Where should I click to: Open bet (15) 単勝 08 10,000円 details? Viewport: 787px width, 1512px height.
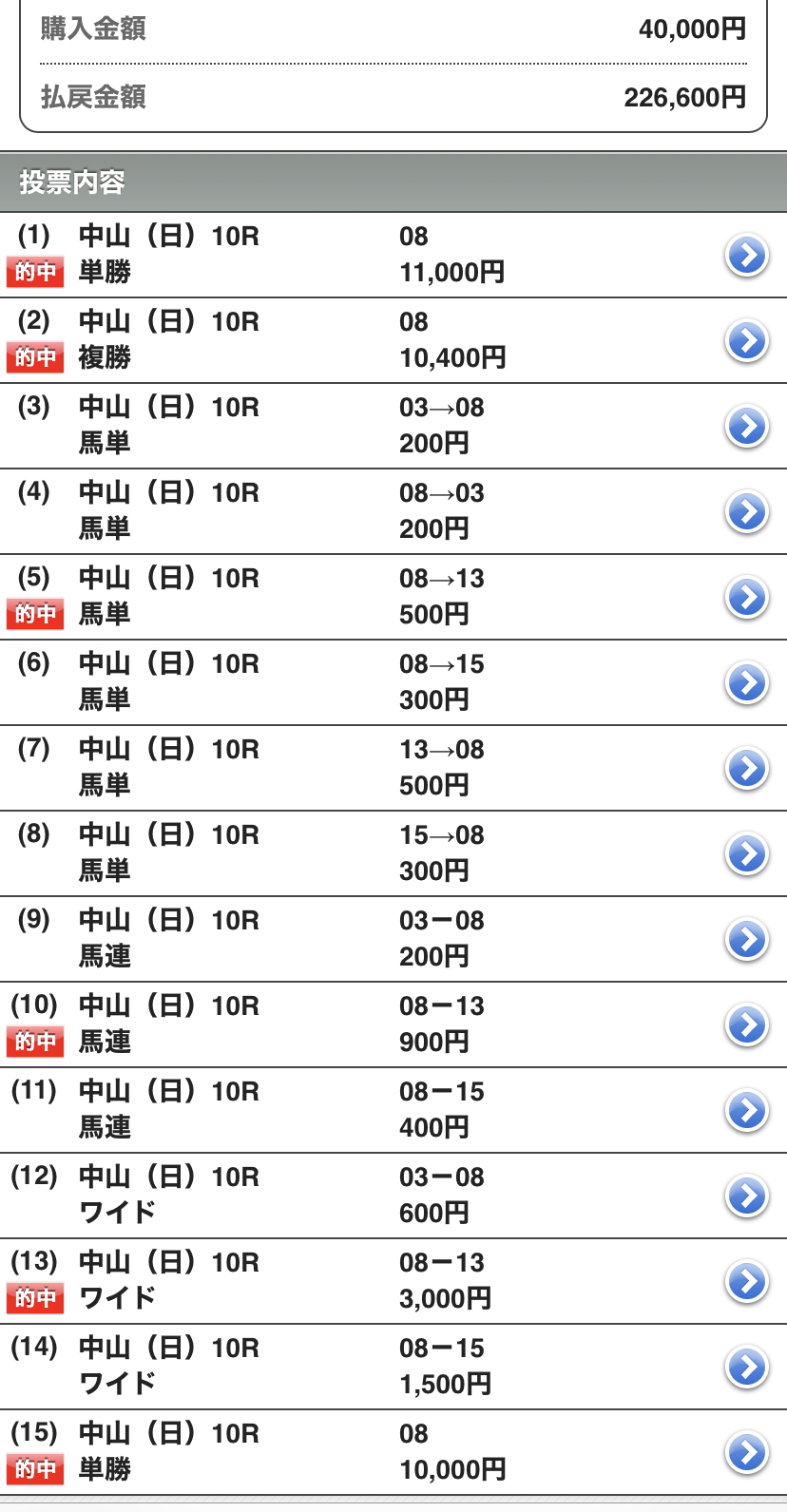click(393, 1452)
